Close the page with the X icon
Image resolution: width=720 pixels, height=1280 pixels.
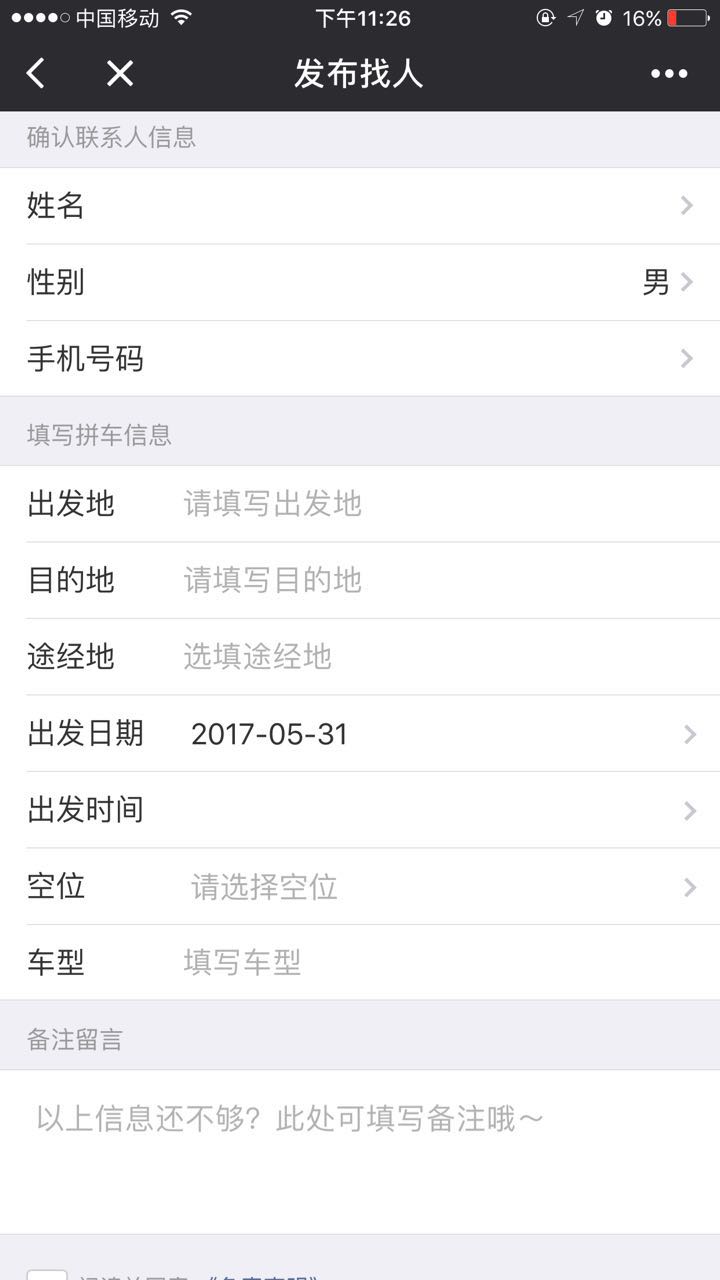pyautogui.click(x=119, y=73)
